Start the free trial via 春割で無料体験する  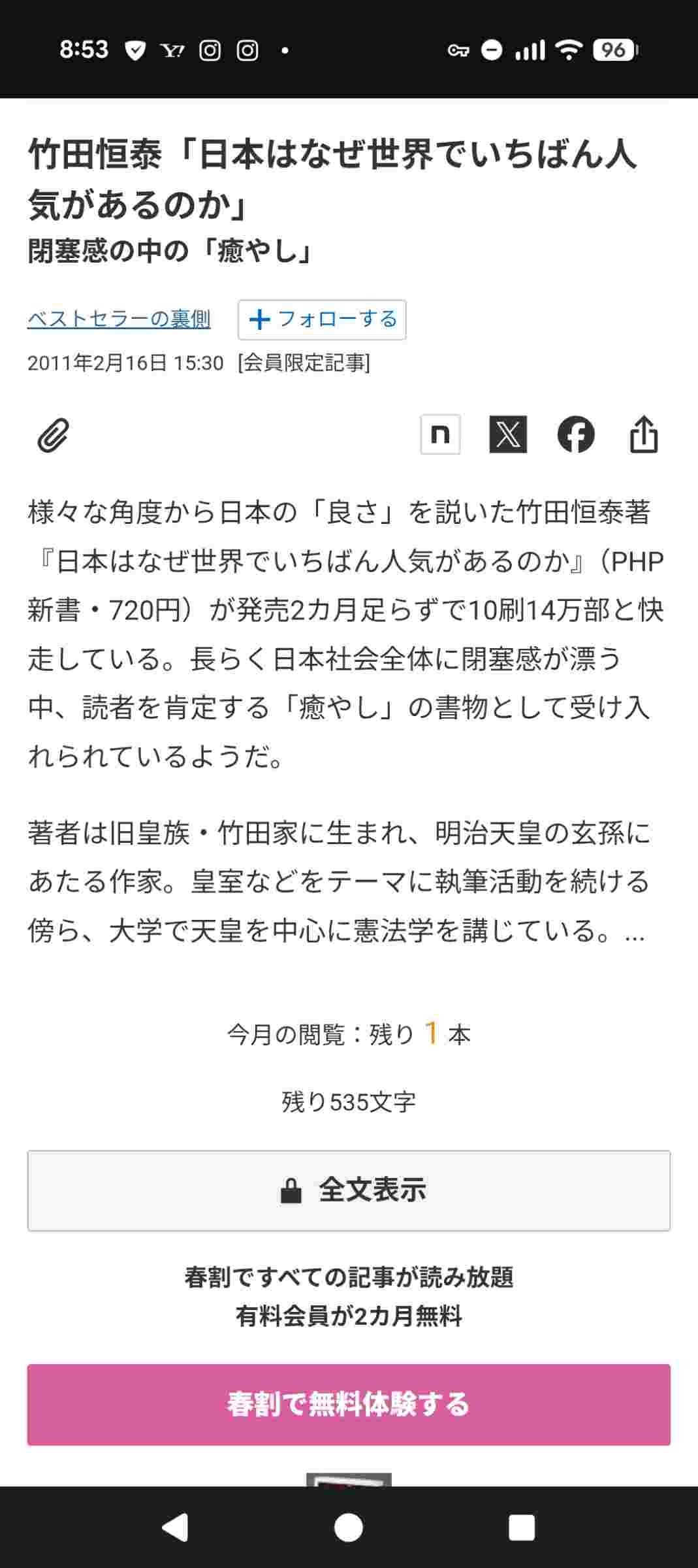(349, 1404)
